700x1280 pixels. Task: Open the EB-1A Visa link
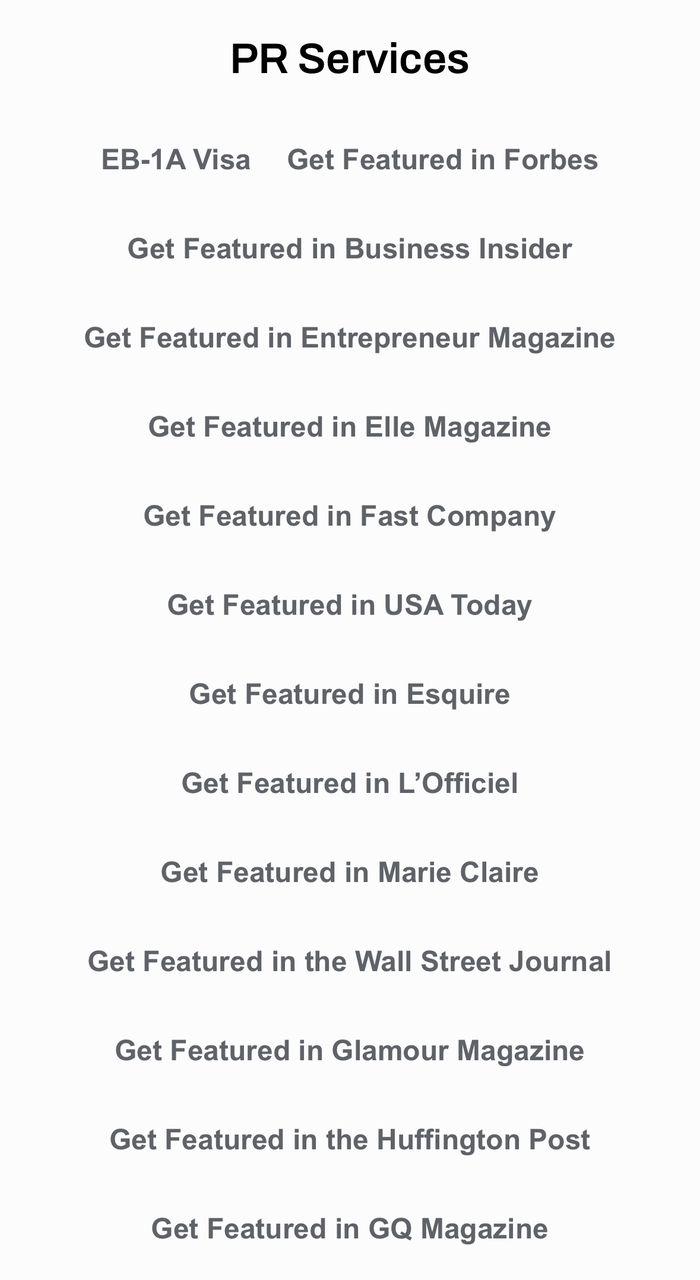click(176, 160)
